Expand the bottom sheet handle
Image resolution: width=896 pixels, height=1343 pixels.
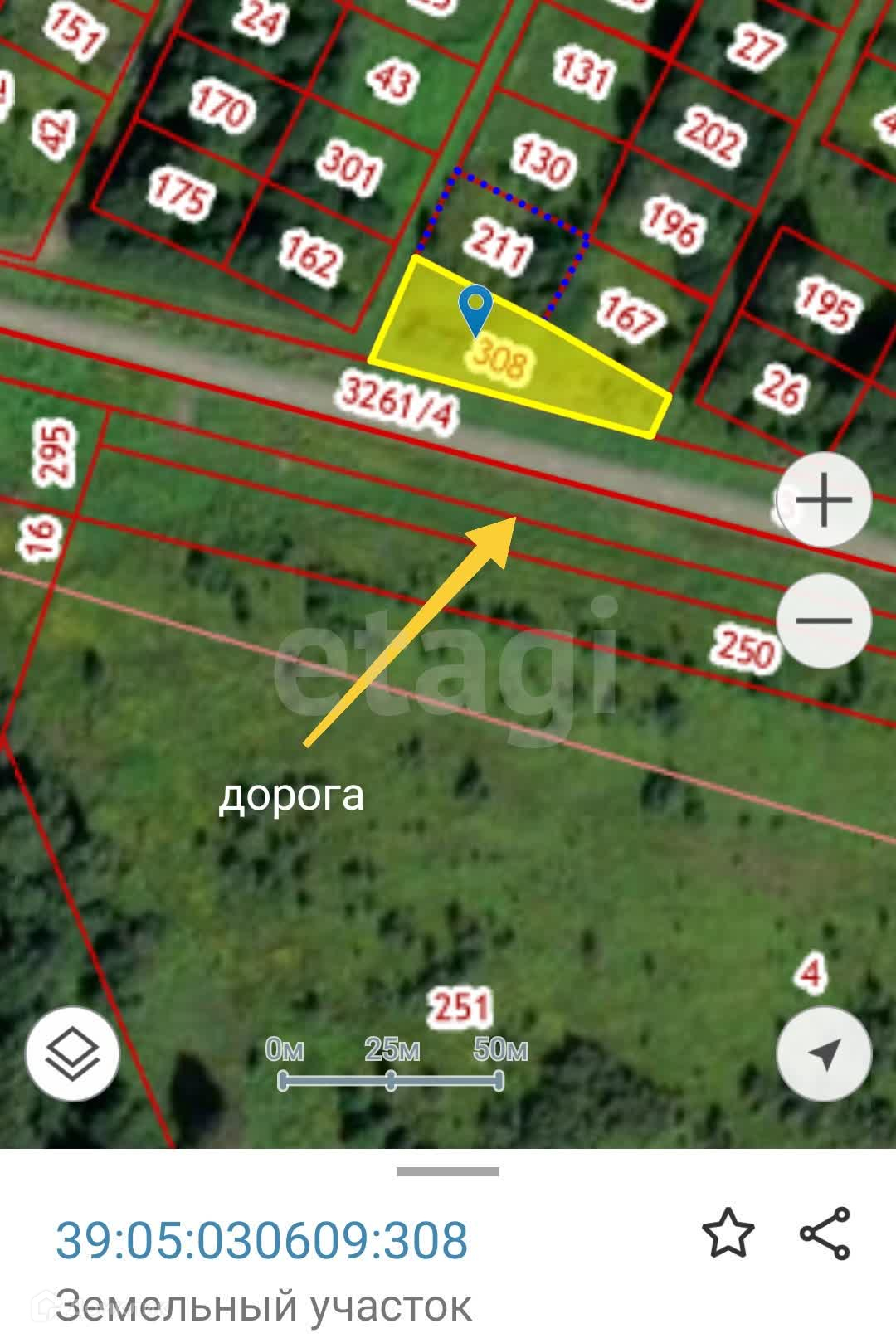[448, 1171]
